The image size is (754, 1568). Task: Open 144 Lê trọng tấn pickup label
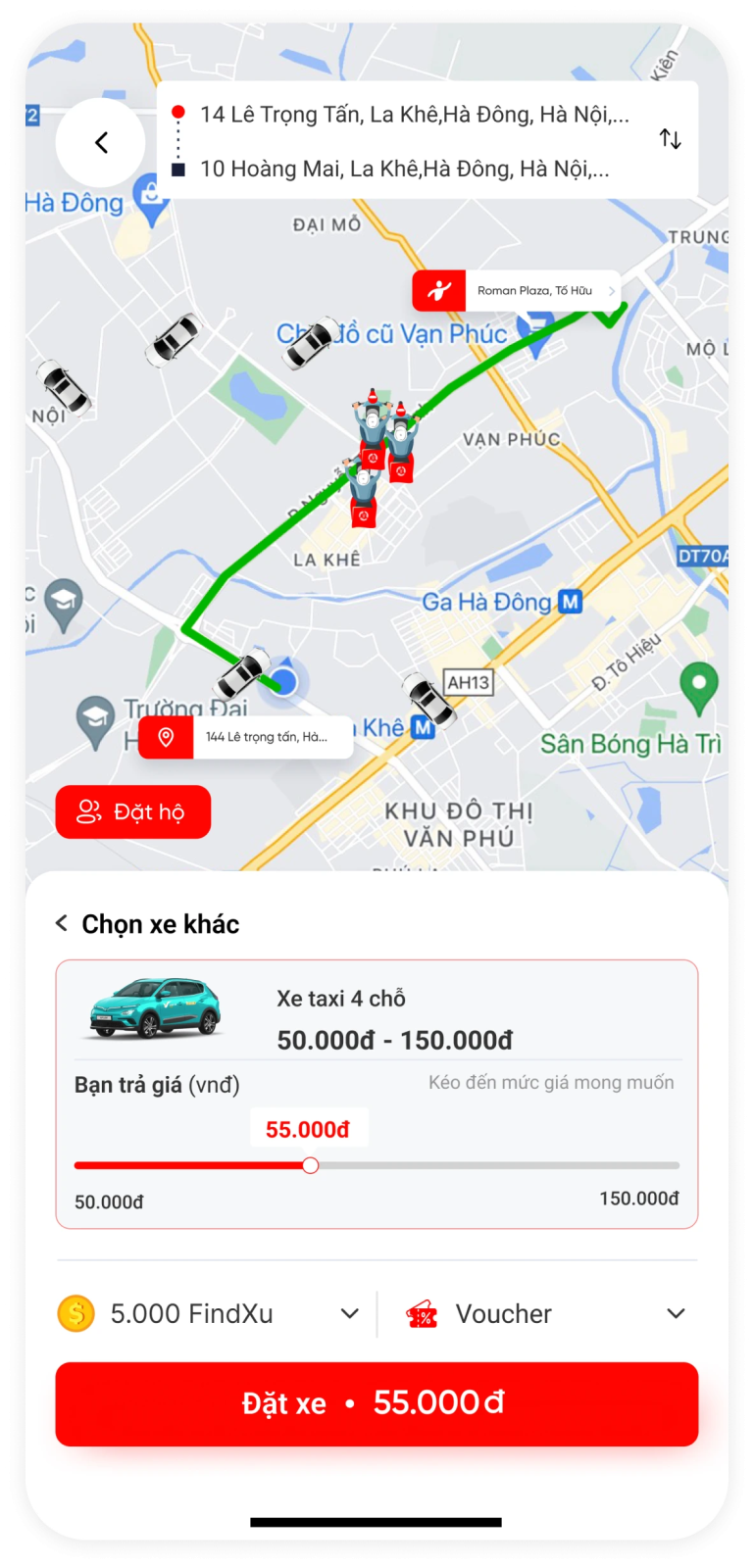click(x=246, y=737)
